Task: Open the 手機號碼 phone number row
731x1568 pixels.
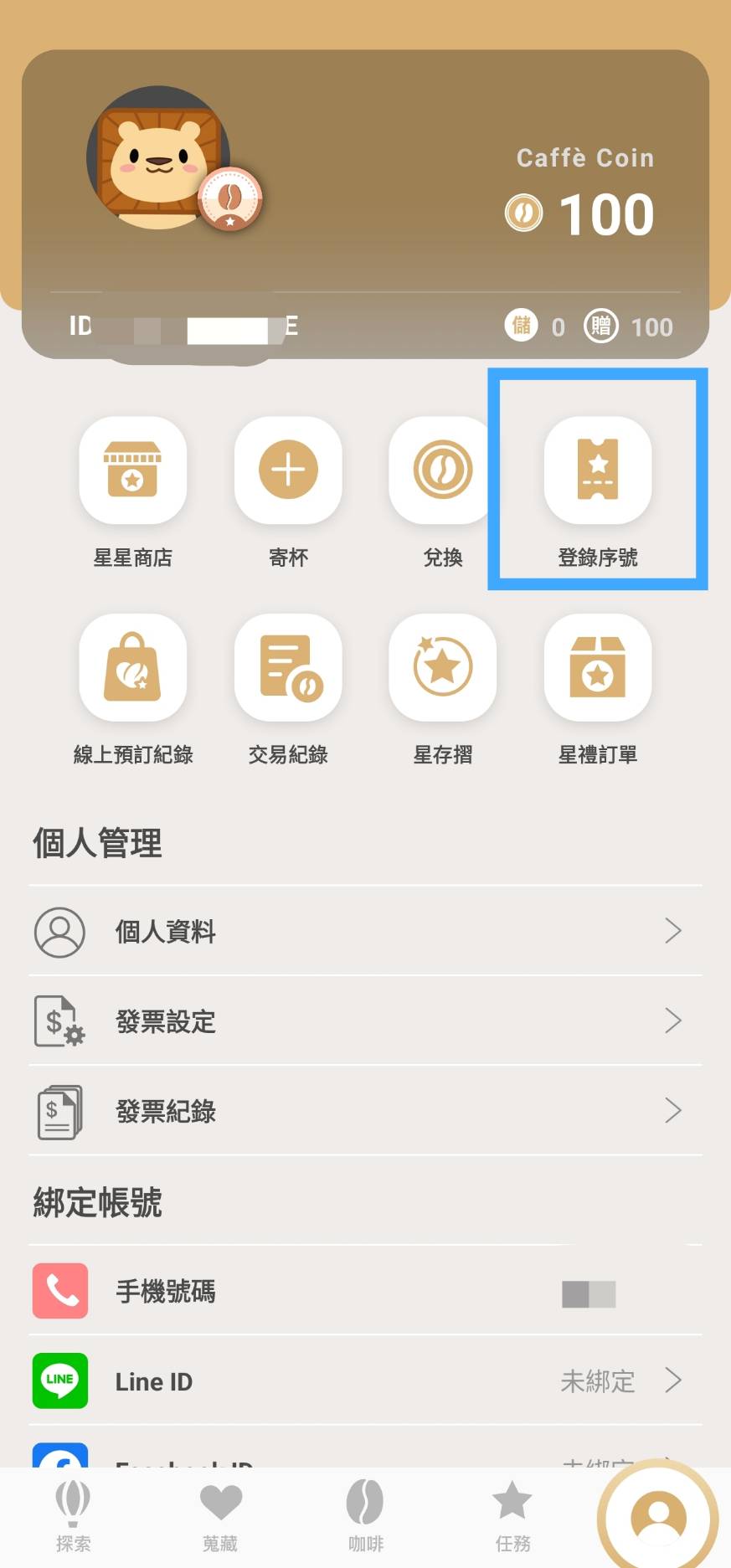Action: 365,1291
